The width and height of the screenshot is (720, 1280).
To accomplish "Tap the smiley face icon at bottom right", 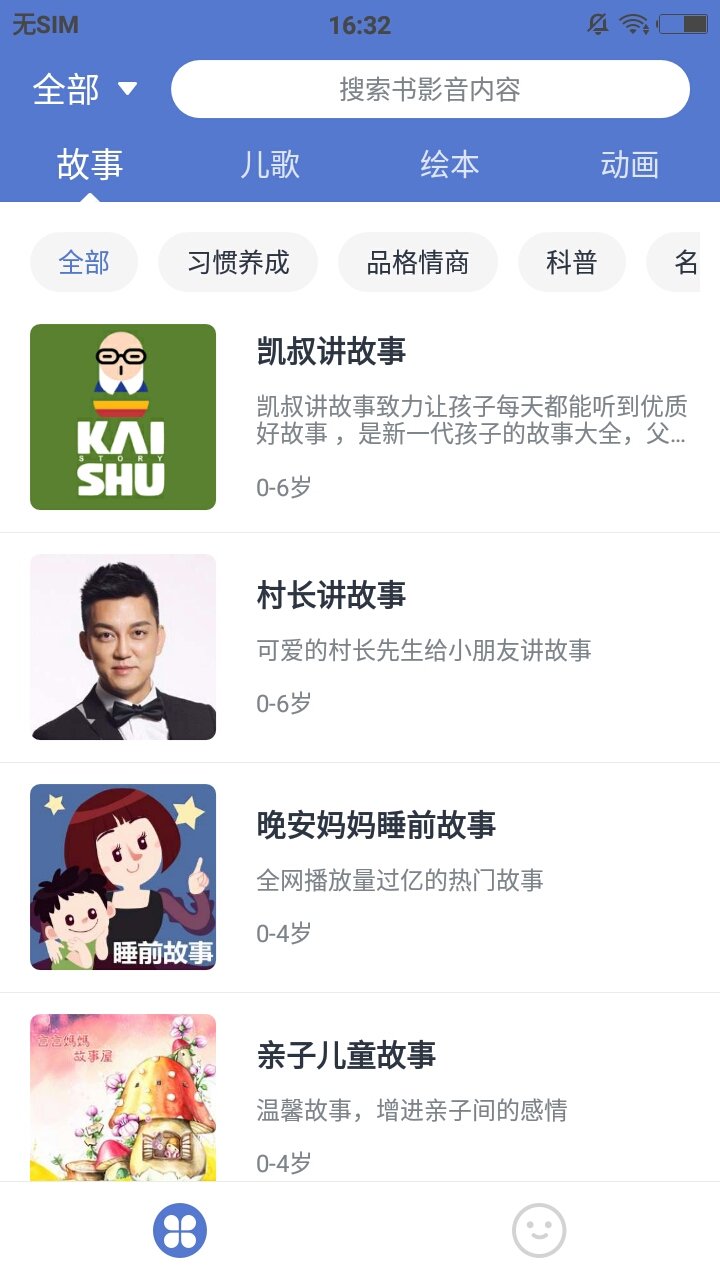I will 539,1230.
